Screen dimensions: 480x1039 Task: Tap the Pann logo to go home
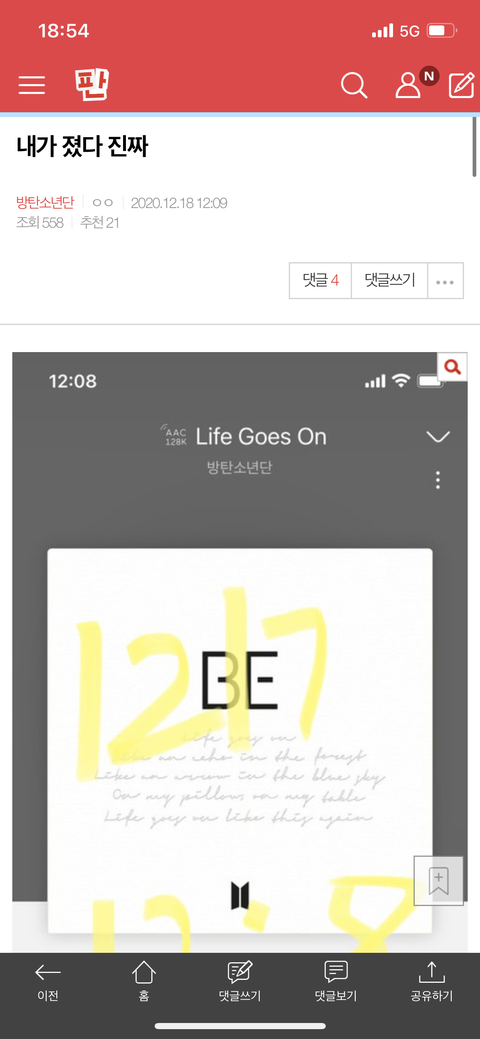point(92,85)
